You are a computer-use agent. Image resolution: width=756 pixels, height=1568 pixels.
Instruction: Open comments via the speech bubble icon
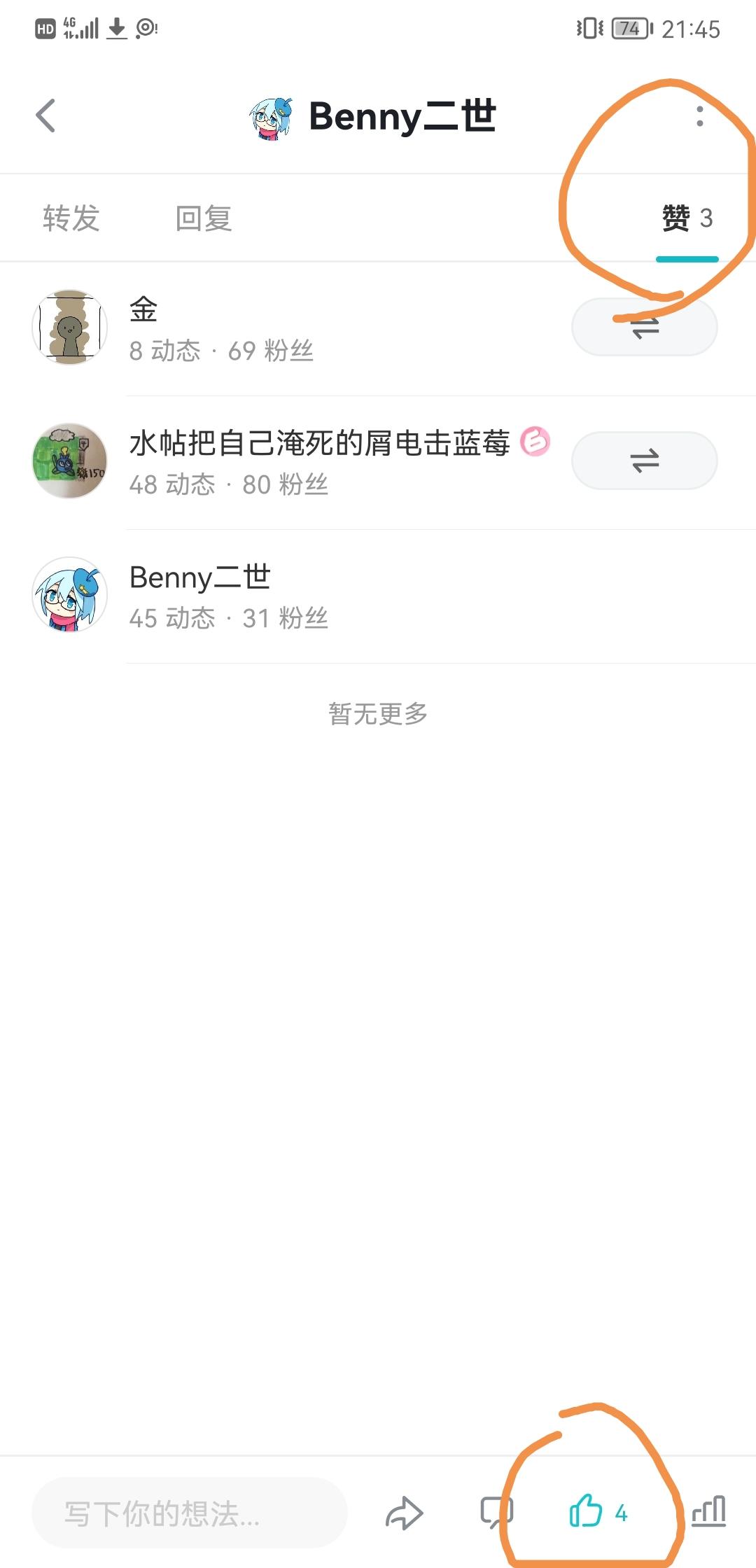497,1513
